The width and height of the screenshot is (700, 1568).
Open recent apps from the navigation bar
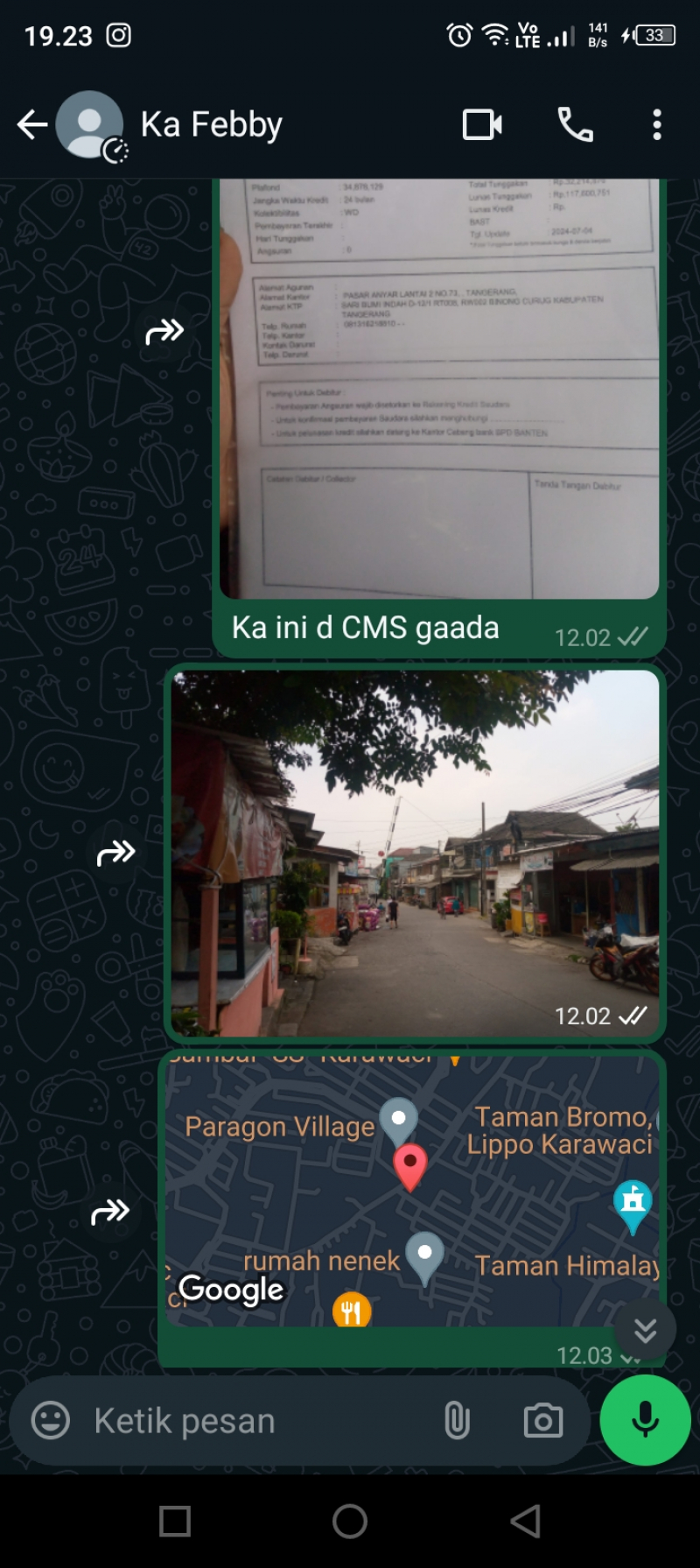tap(175, 1522)
